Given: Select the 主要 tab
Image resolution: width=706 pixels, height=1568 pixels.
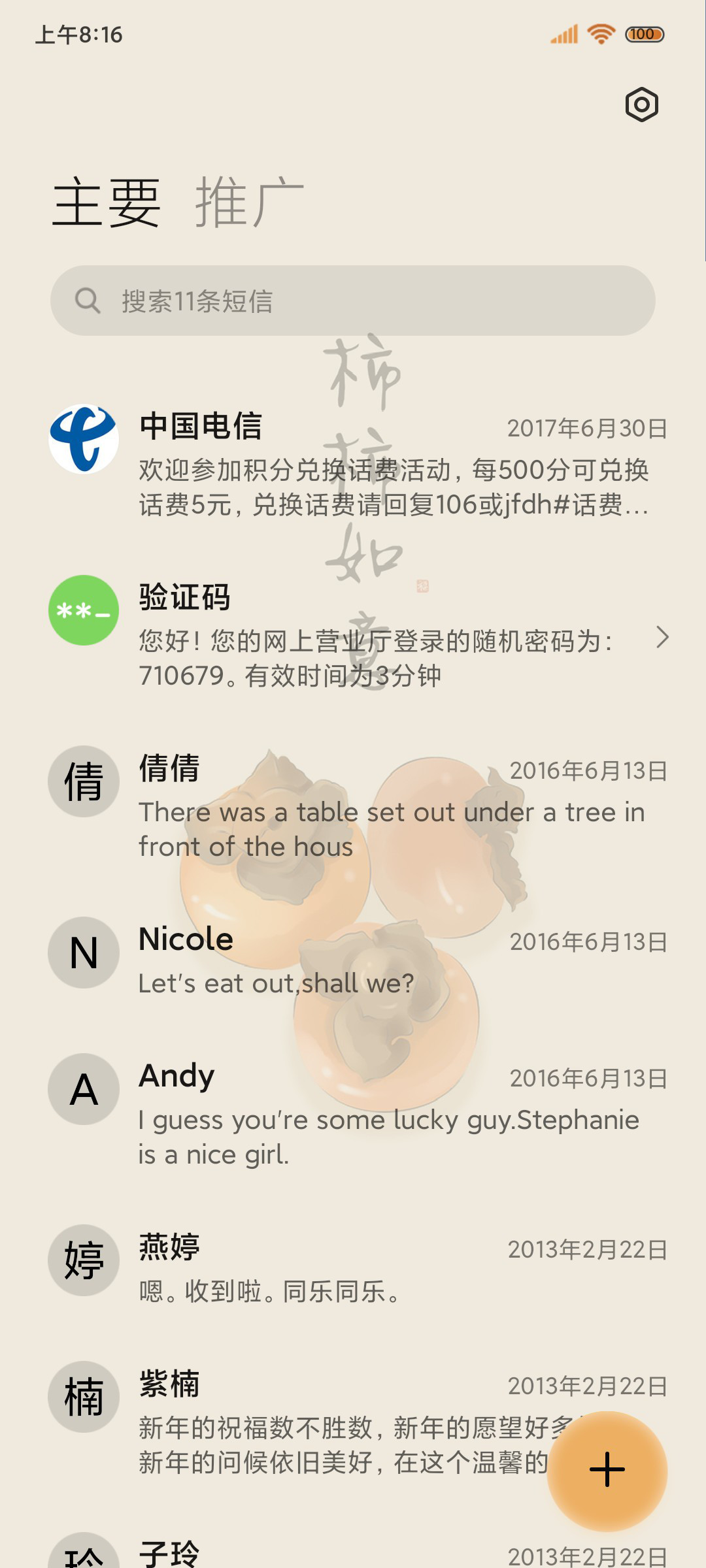Looking at the screenshot, I should coord(107,202).
